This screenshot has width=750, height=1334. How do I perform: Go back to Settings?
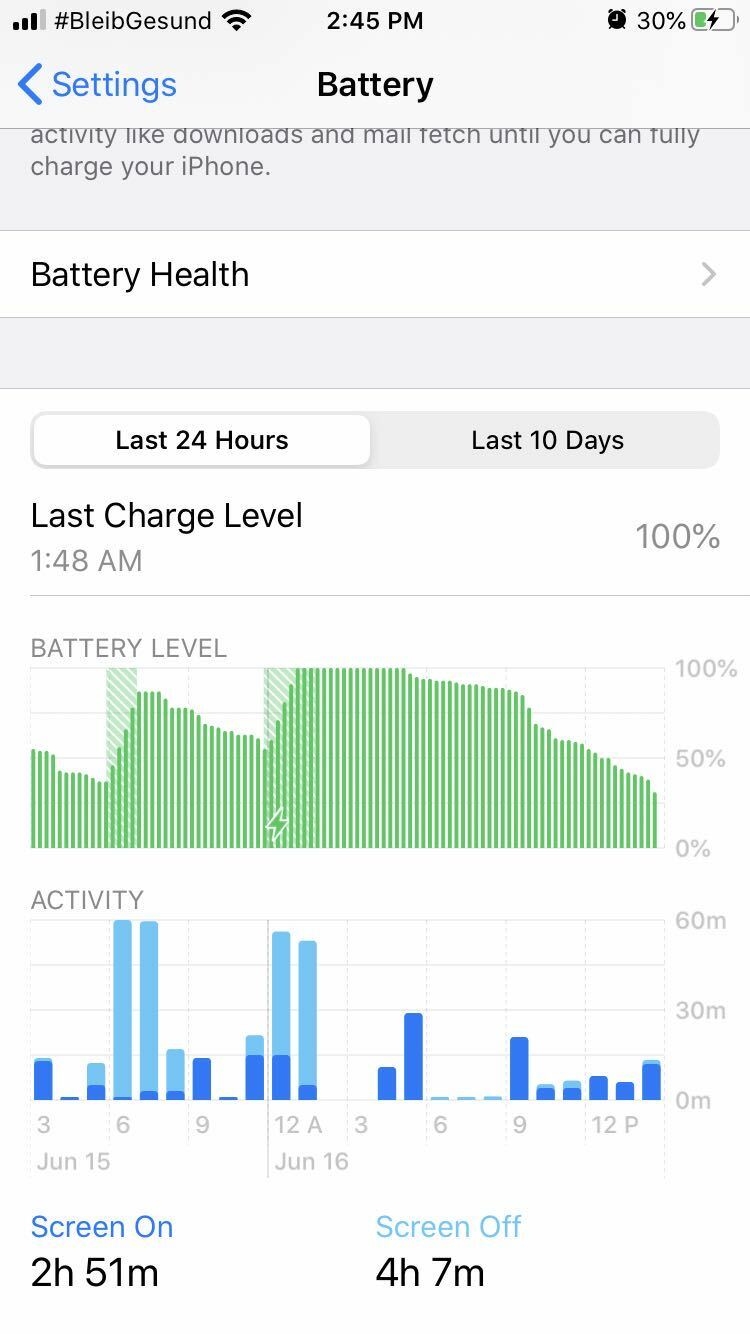[x=98, y=85]
